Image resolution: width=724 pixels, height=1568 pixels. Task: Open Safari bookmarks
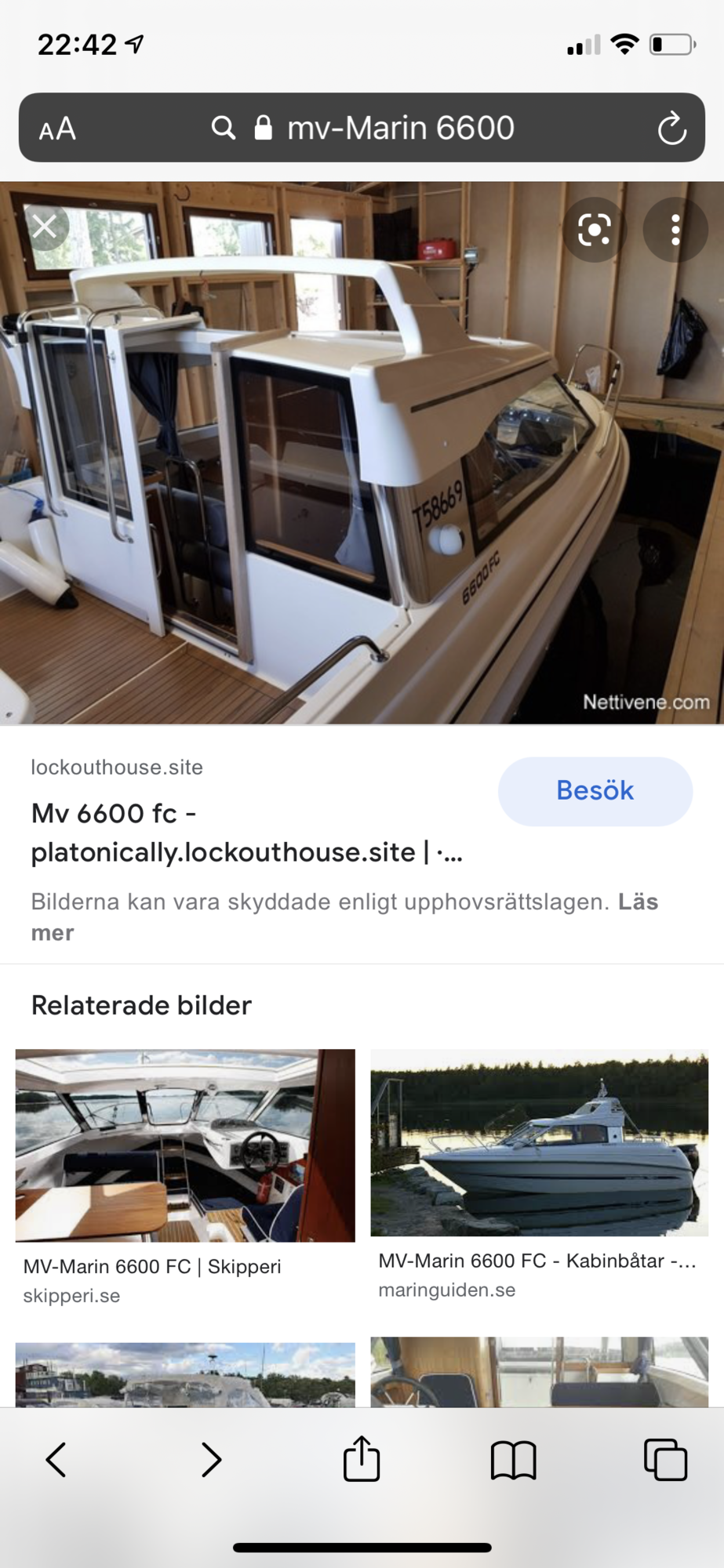[513, 1460]
